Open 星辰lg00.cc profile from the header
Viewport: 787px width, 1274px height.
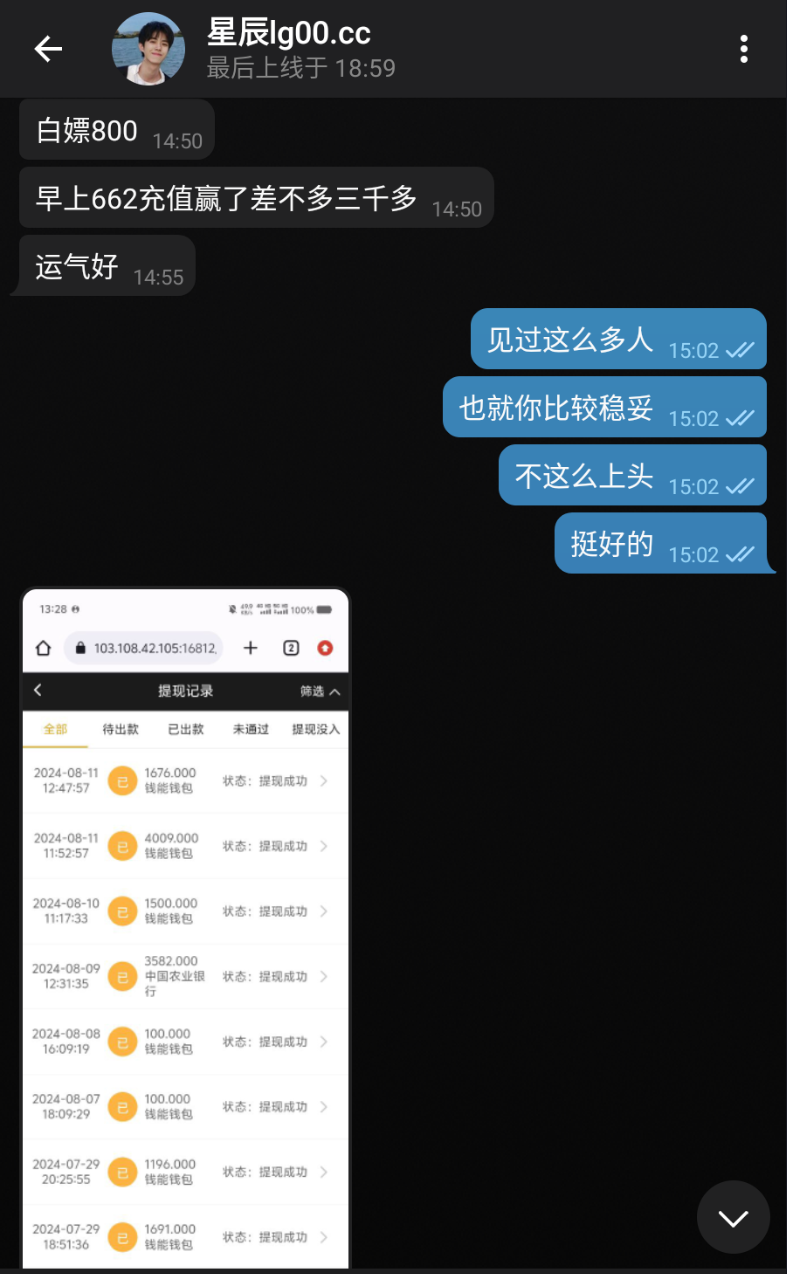pos(289,48)
